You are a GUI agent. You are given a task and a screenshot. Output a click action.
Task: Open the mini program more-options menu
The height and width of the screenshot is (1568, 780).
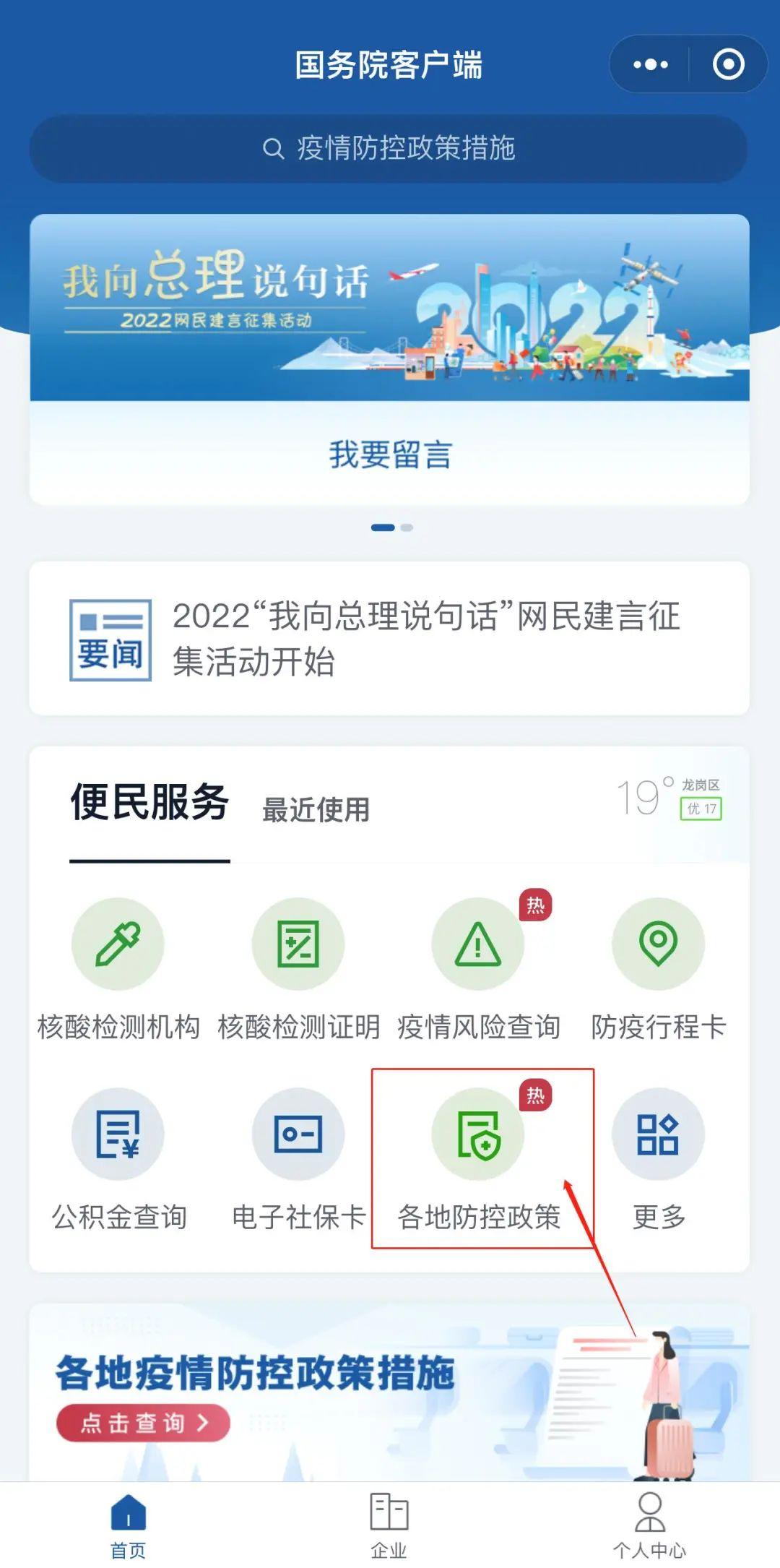(x=650, y=65)
